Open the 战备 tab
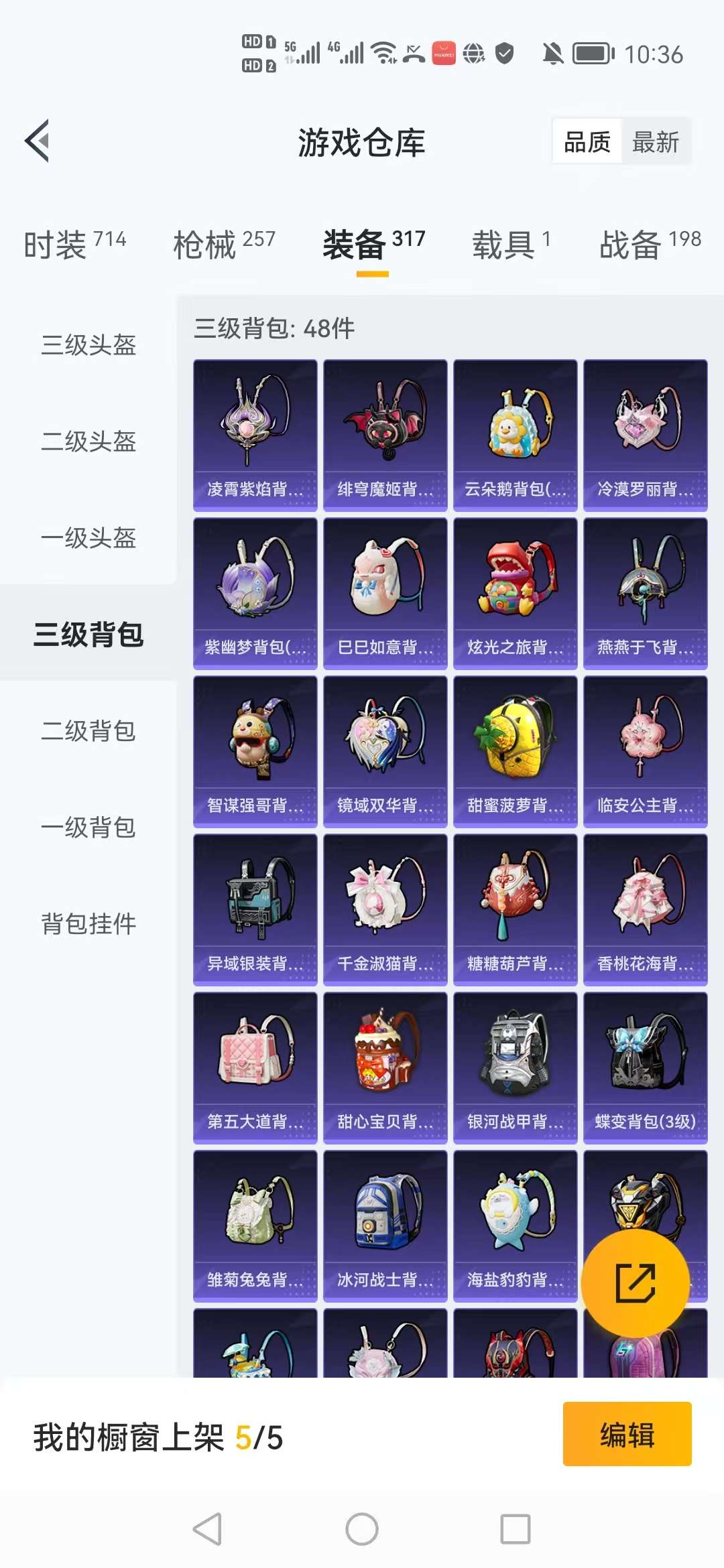724x1568 pixels. (650, 244)
